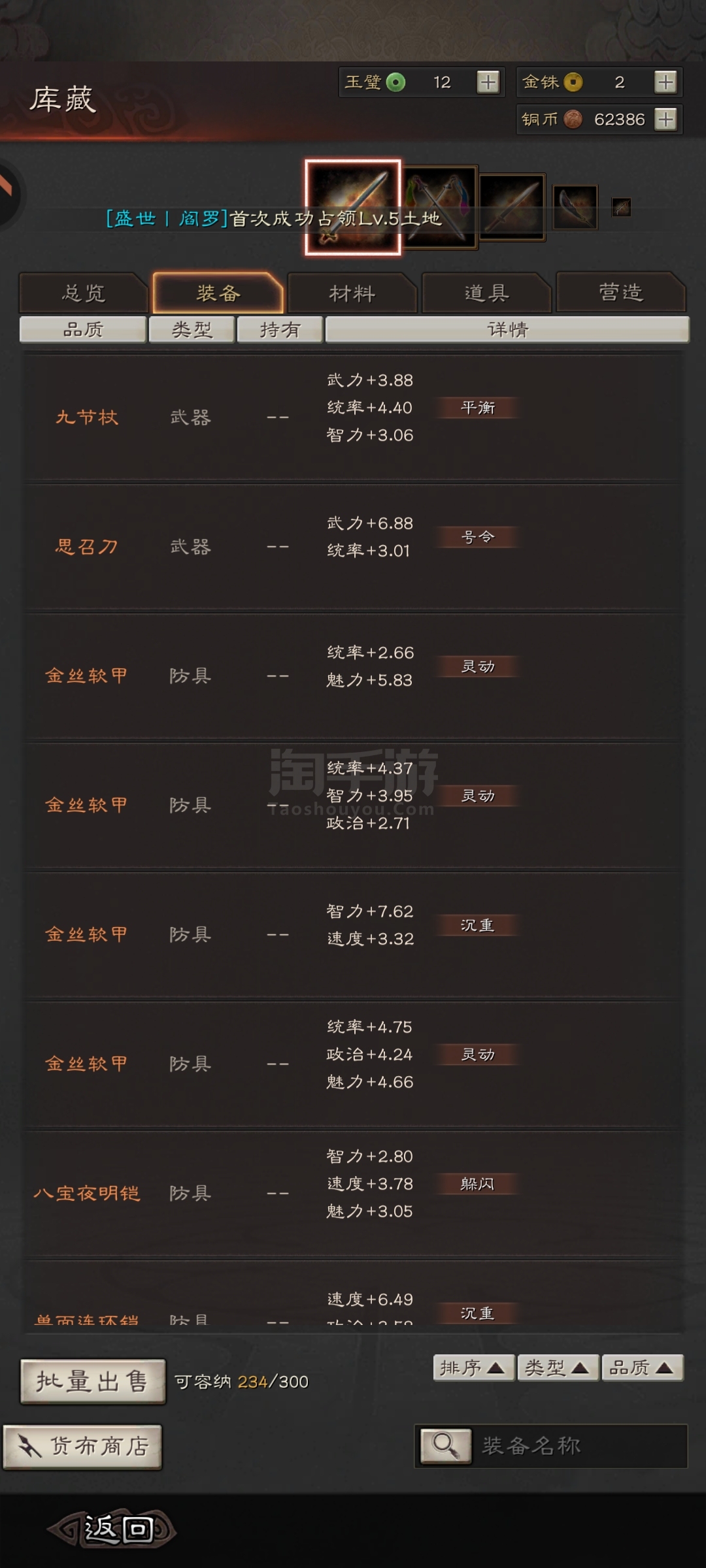
Task: Open the 九节杖 weapon row
Action: (353, 417)
